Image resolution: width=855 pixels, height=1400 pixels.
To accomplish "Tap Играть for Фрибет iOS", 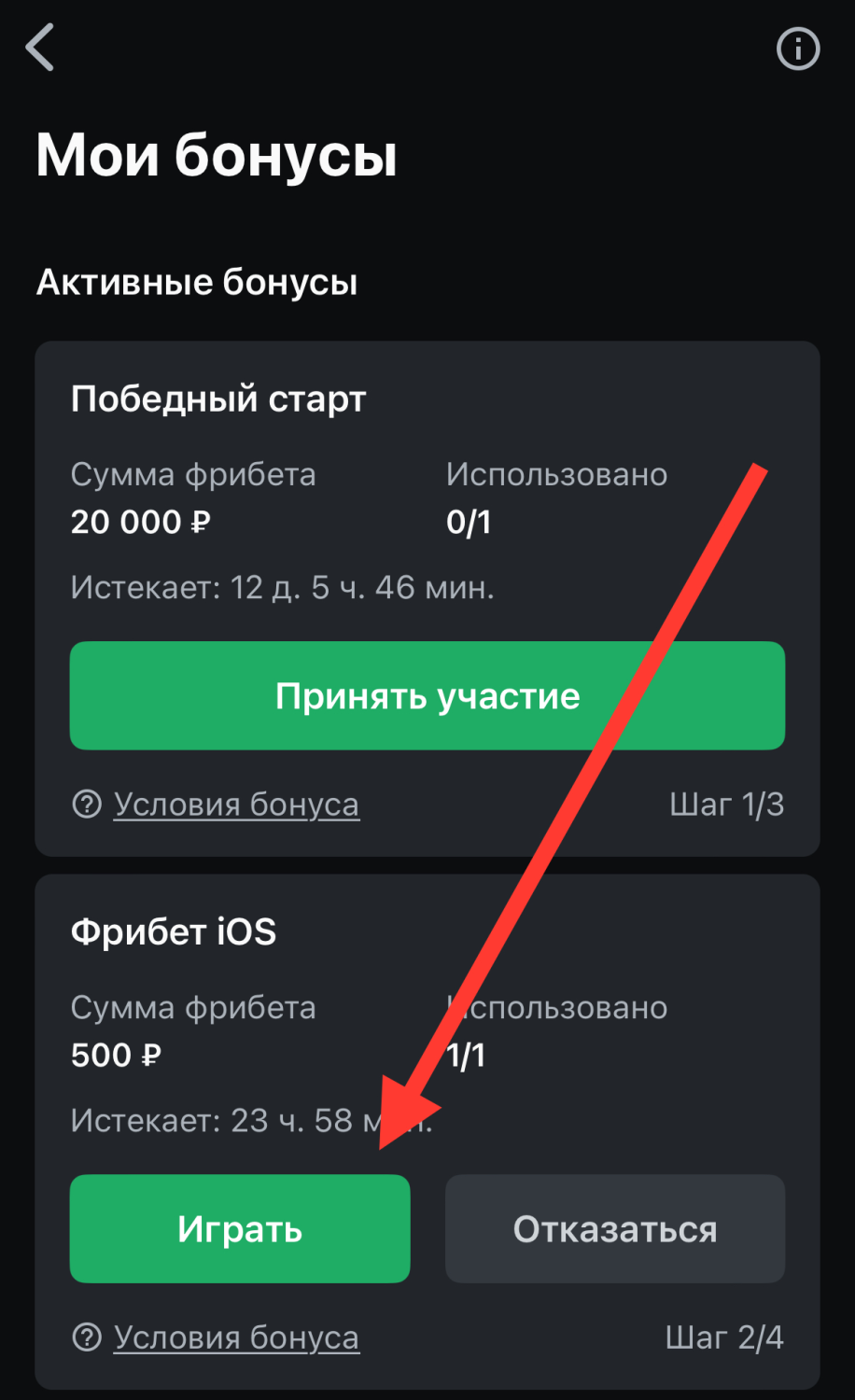I will point(240,1229).
